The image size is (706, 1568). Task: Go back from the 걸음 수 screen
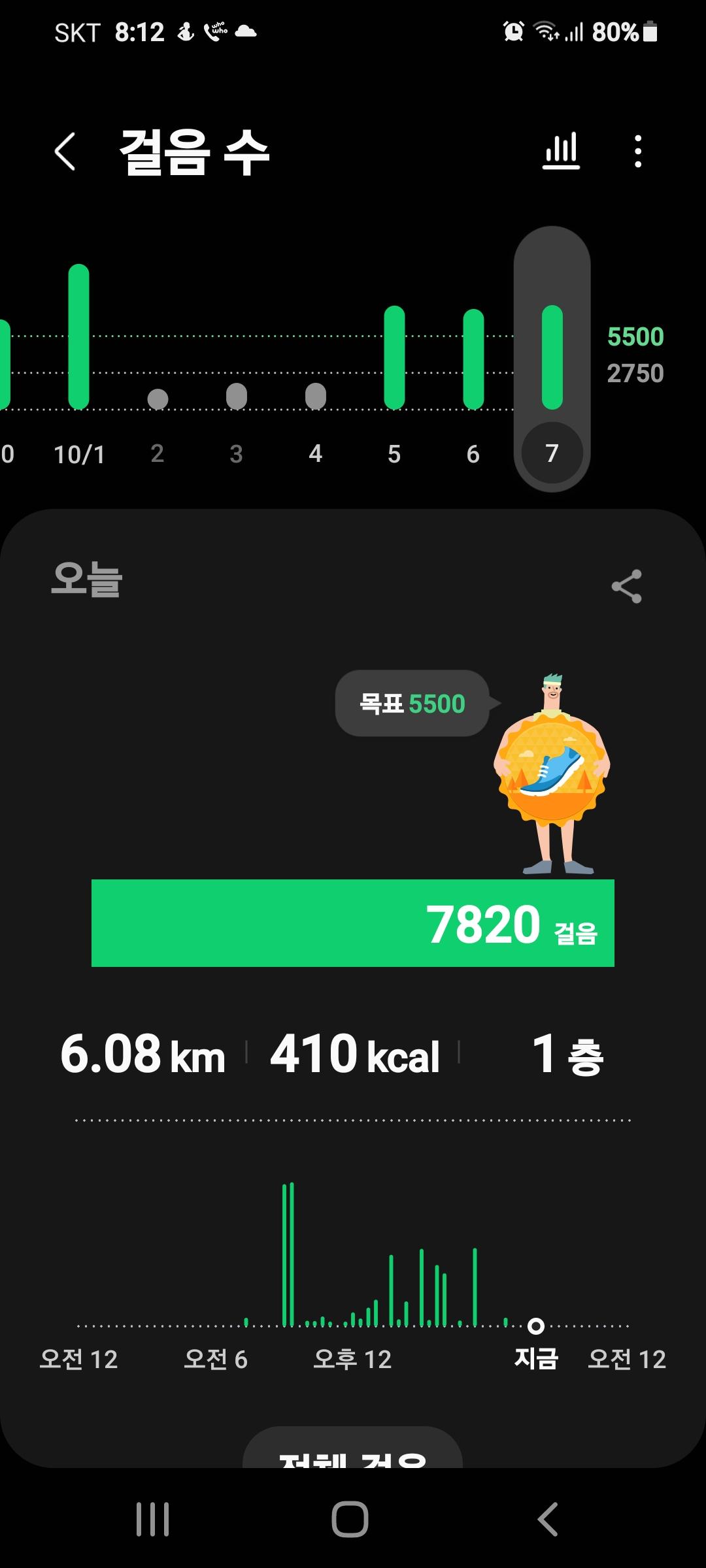65,152
